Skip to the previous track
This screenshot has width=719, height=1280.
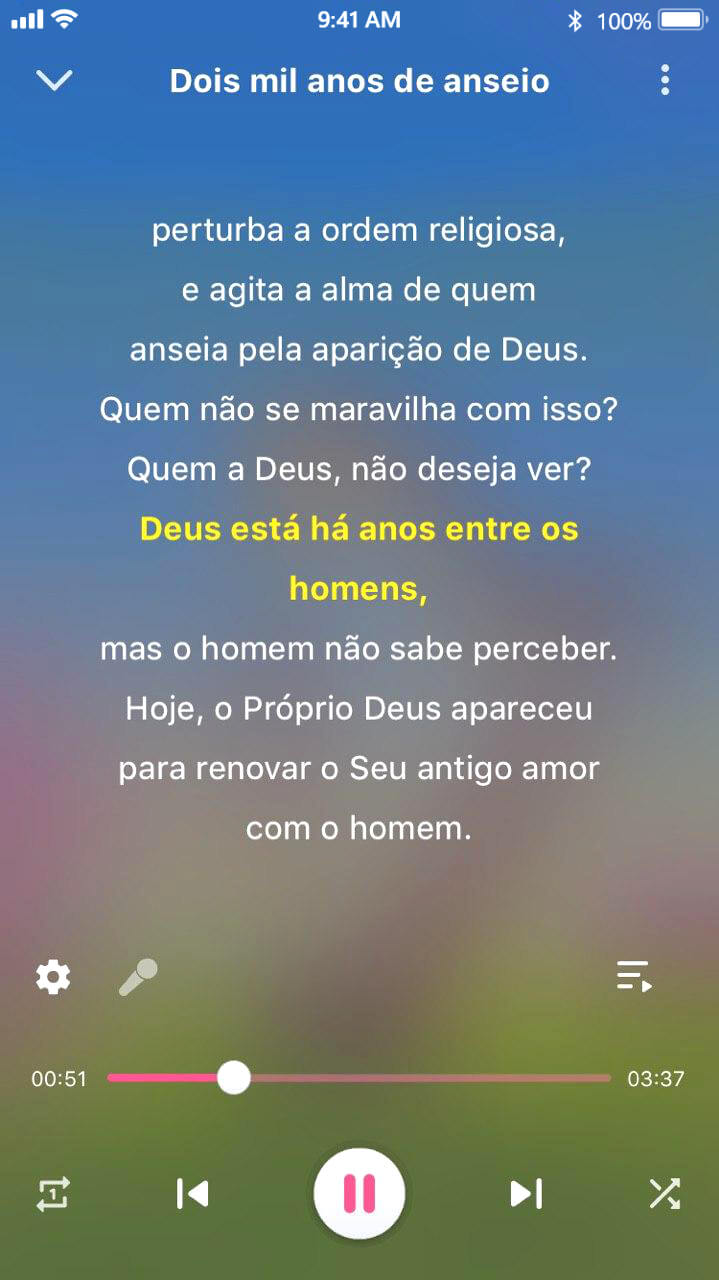(x=192, y=1193)
